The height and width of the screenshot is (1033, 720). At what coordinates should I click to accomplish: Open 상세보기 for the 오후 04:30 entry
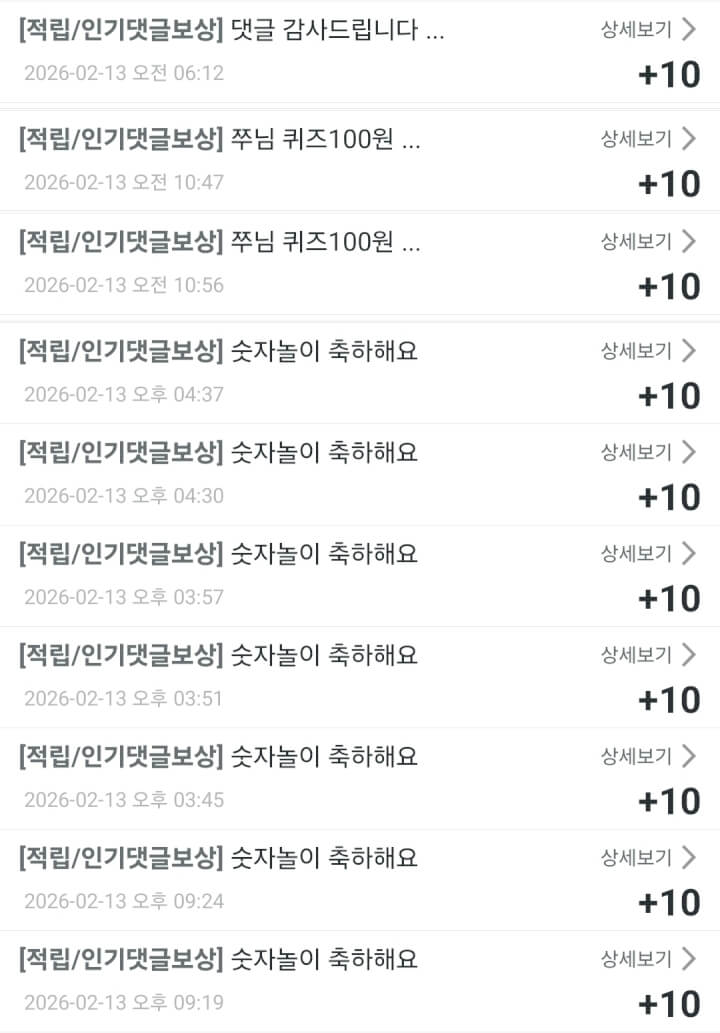pos(647,452)
